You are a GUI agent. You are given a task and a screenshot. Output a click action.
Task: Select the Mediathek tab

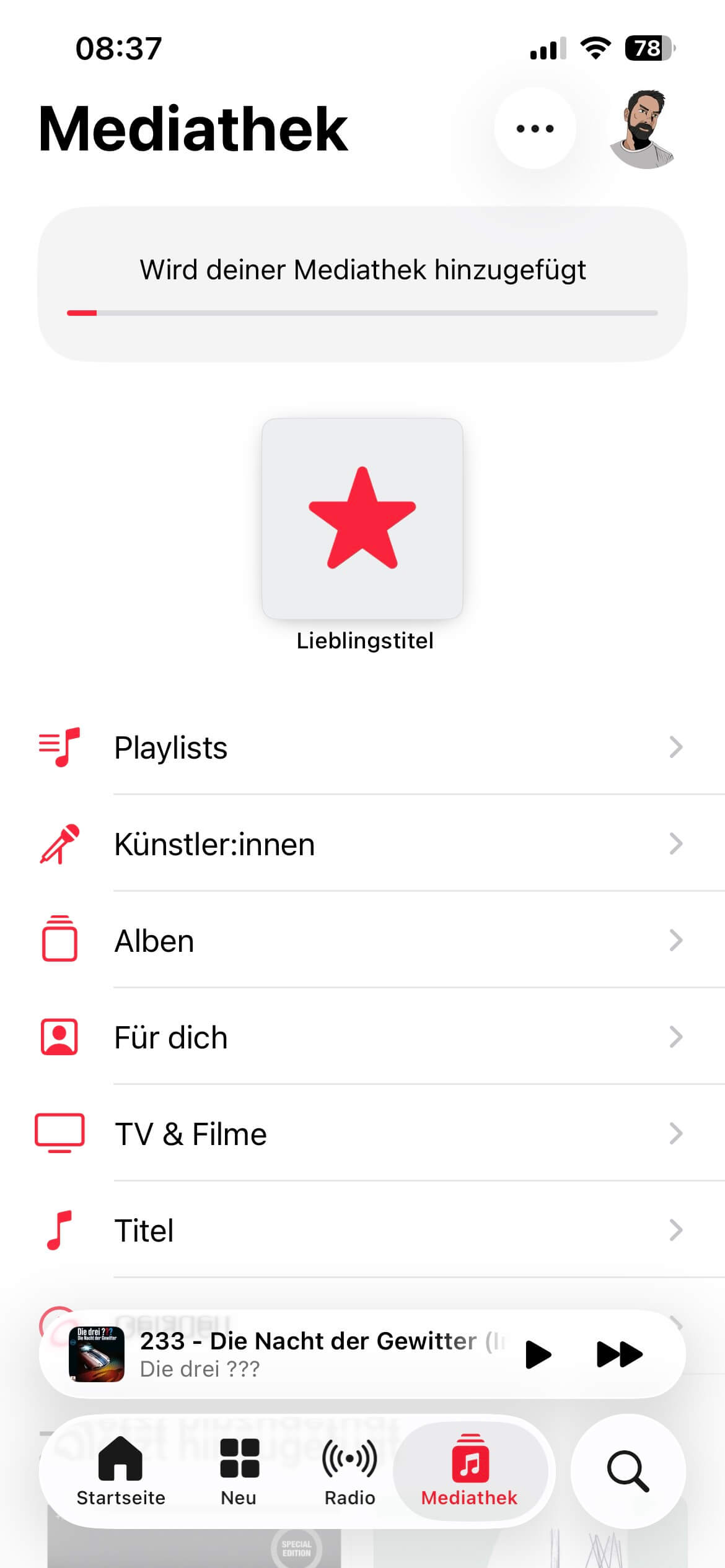coord(470,1471)
